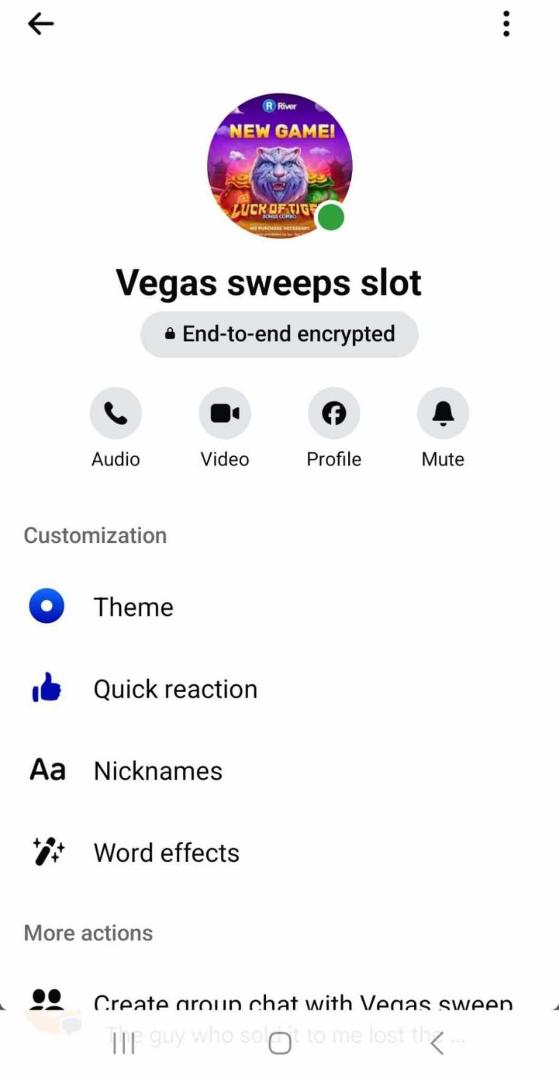
Task: Create group chat with Vegas sweeps
Action: coord(280,1001)
